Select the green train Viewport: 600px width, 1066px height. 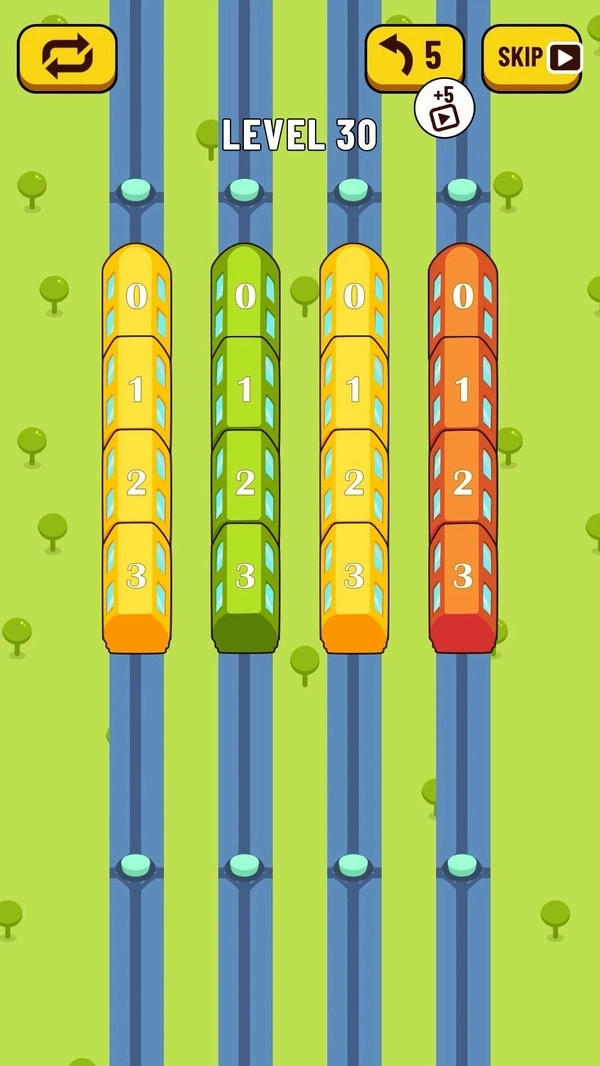(245, 448)
